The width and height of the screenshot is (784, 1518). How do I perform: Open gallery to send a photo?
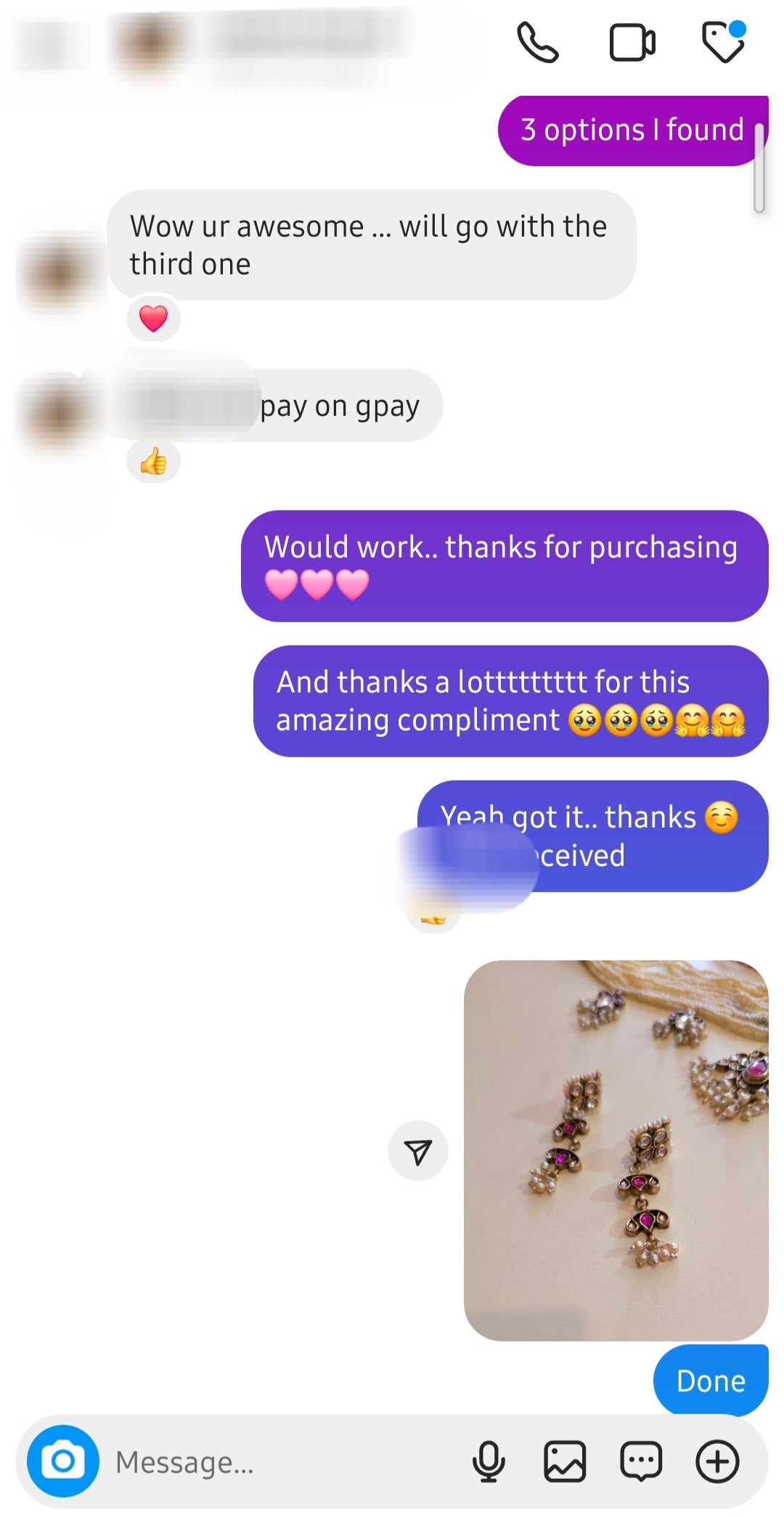(x=565, y=1461)
